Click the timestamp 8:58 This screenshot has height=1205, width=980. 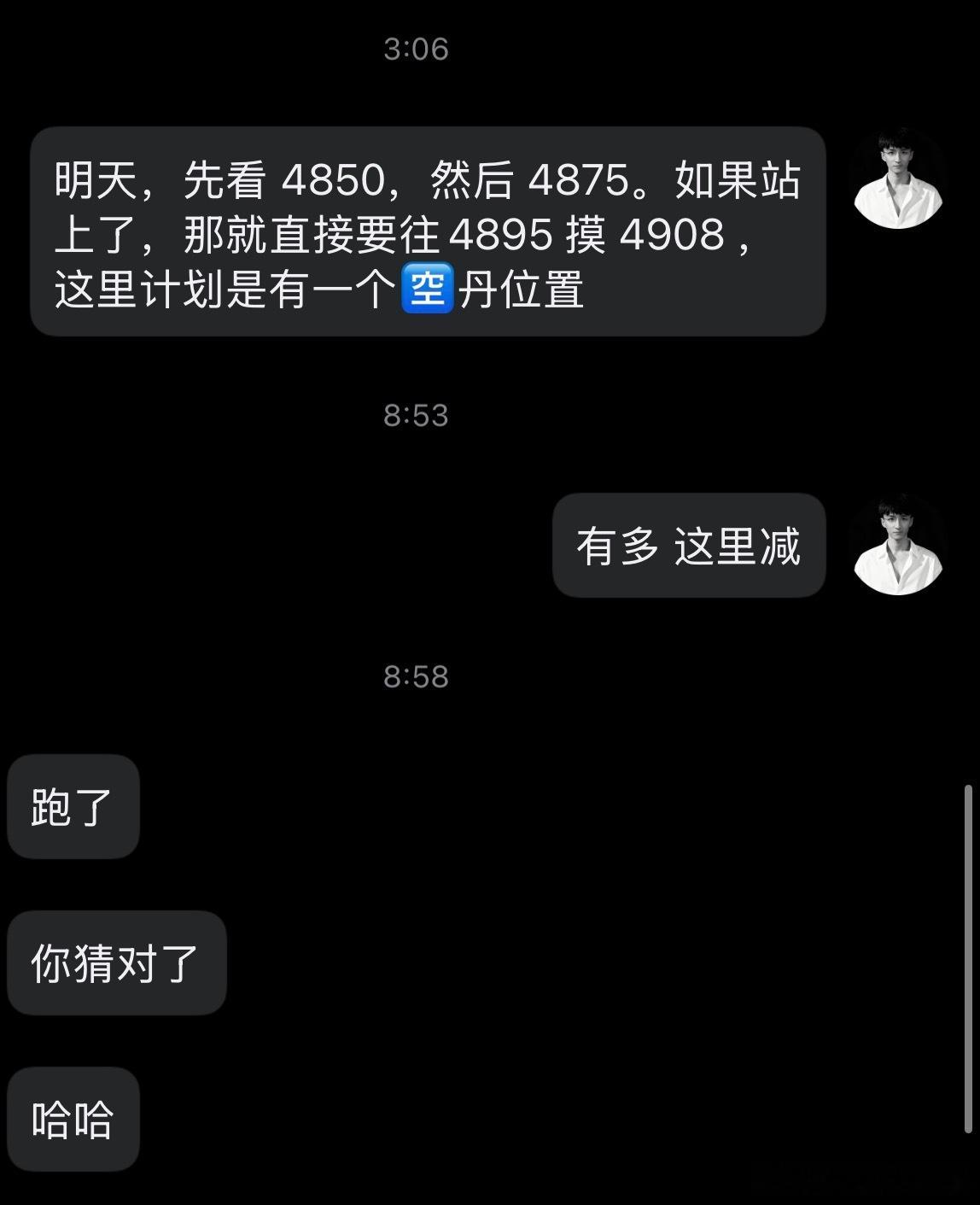pos(415,677)
